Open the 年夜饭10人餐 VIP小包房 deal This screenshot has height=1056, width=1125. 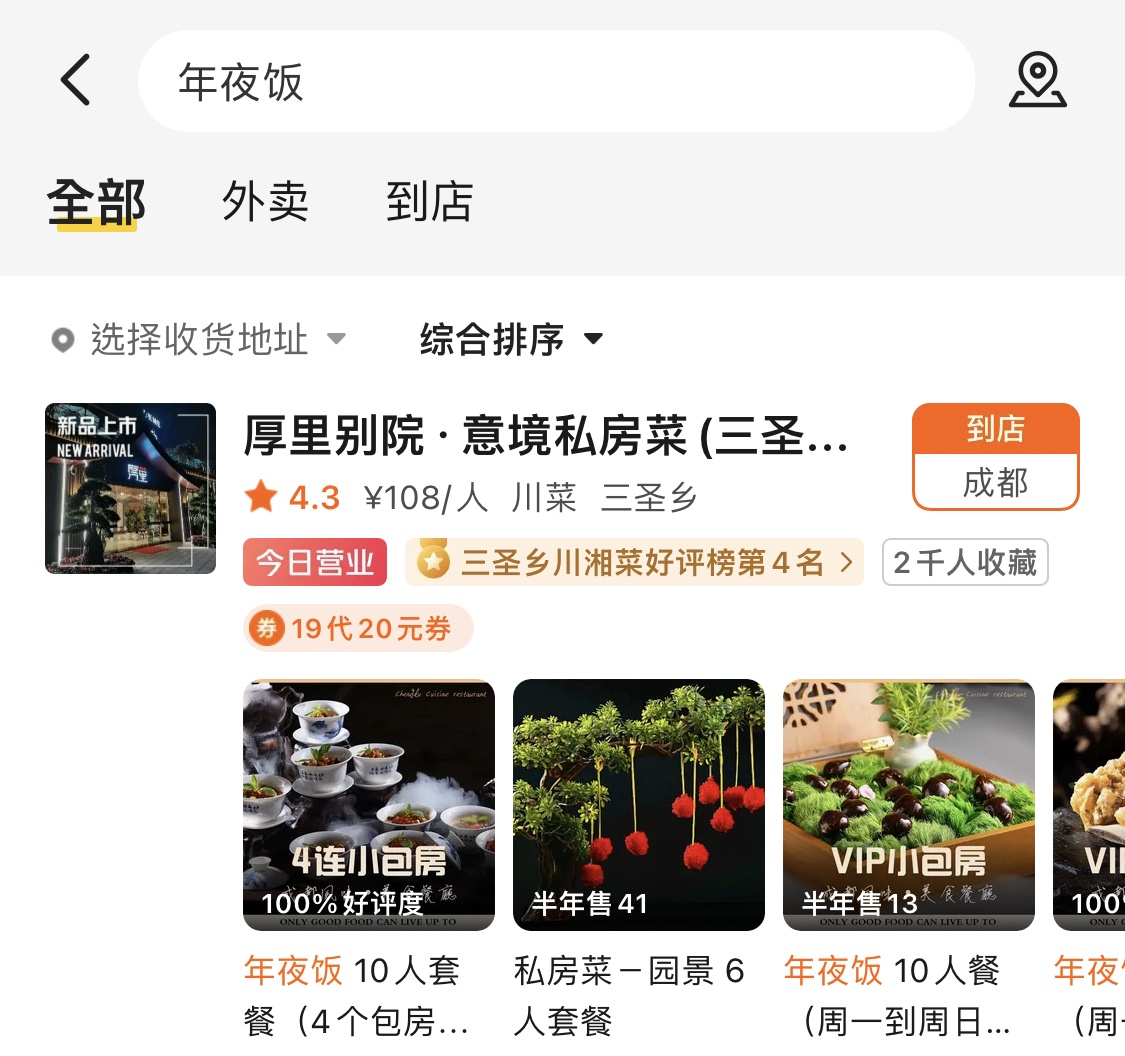(x=908, y=806)
